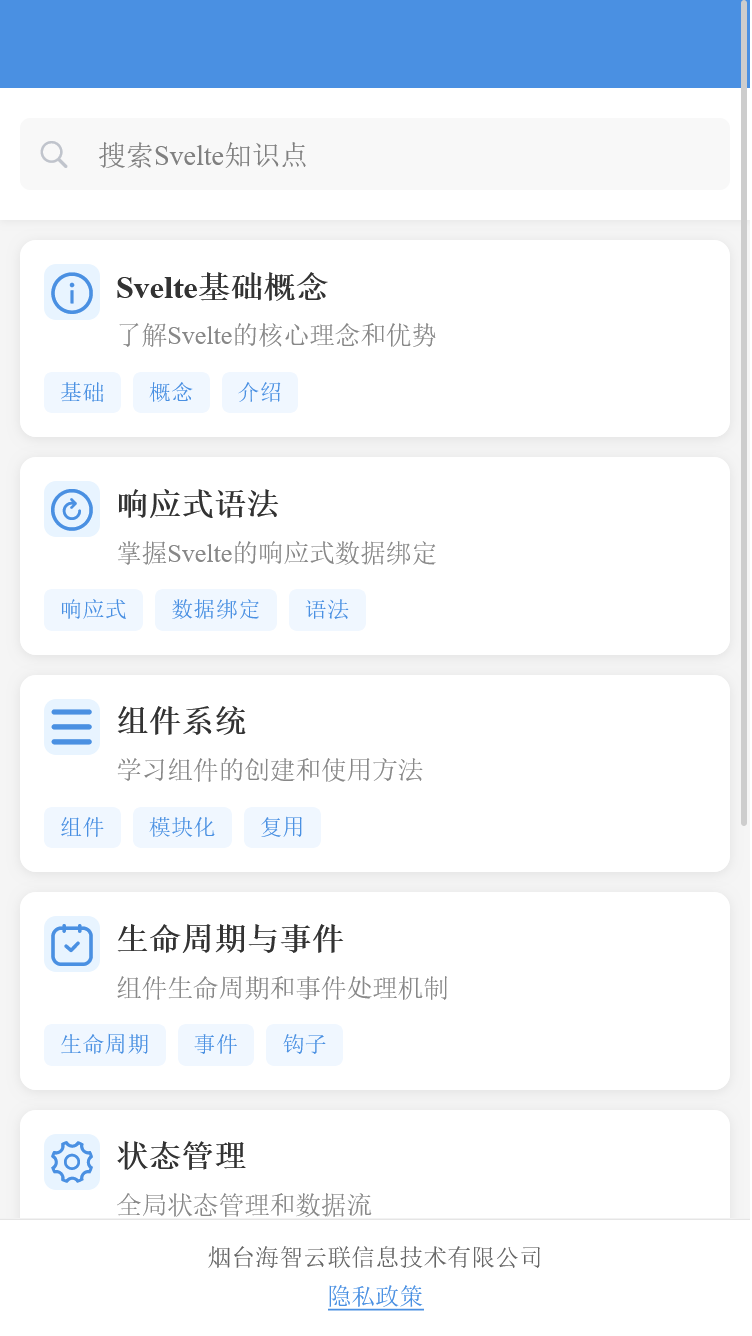
Task: Select the 语法 tag
Action: pos(327,610)
